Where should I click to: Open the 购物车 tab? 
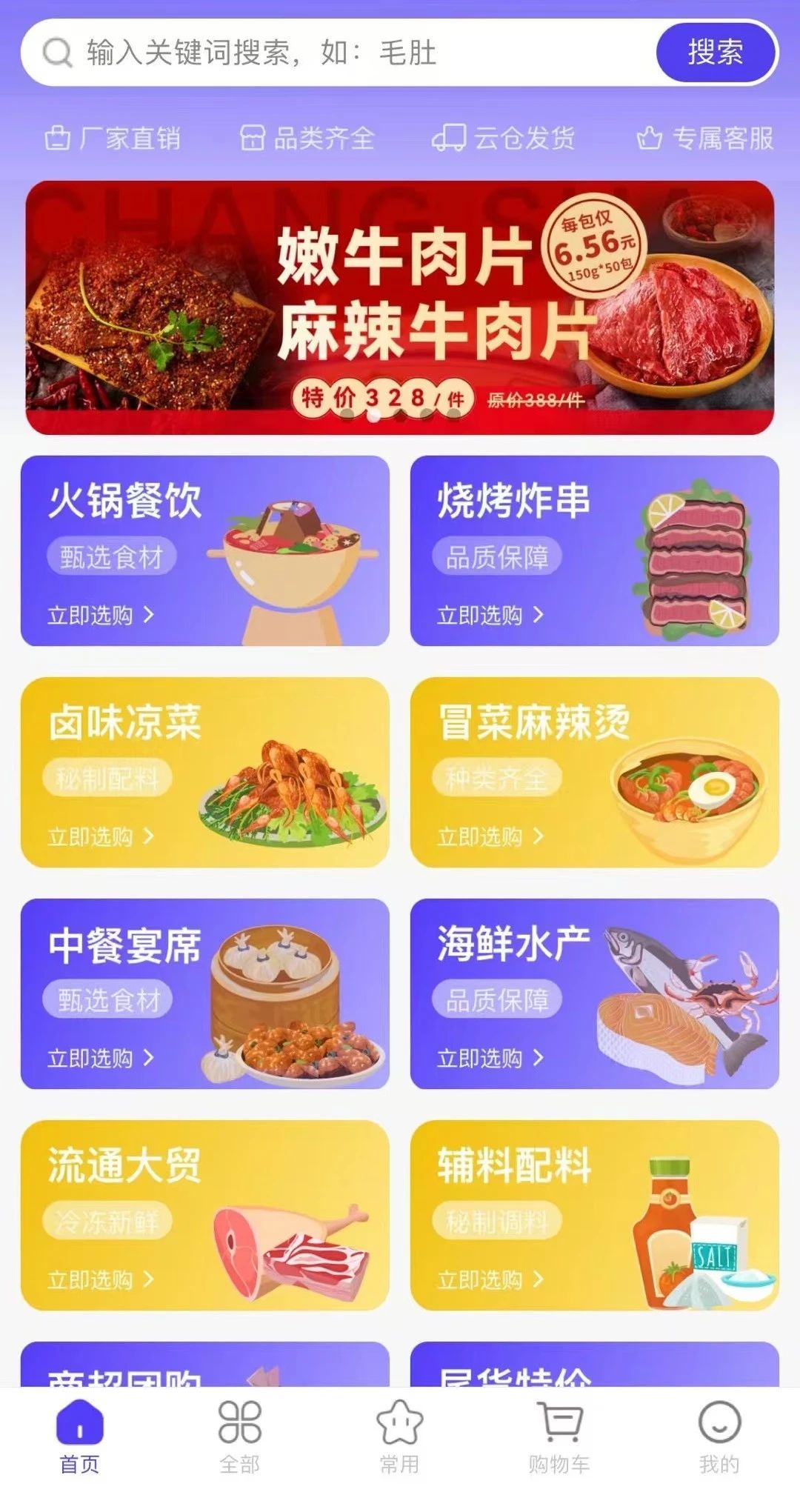point(560,1437)
